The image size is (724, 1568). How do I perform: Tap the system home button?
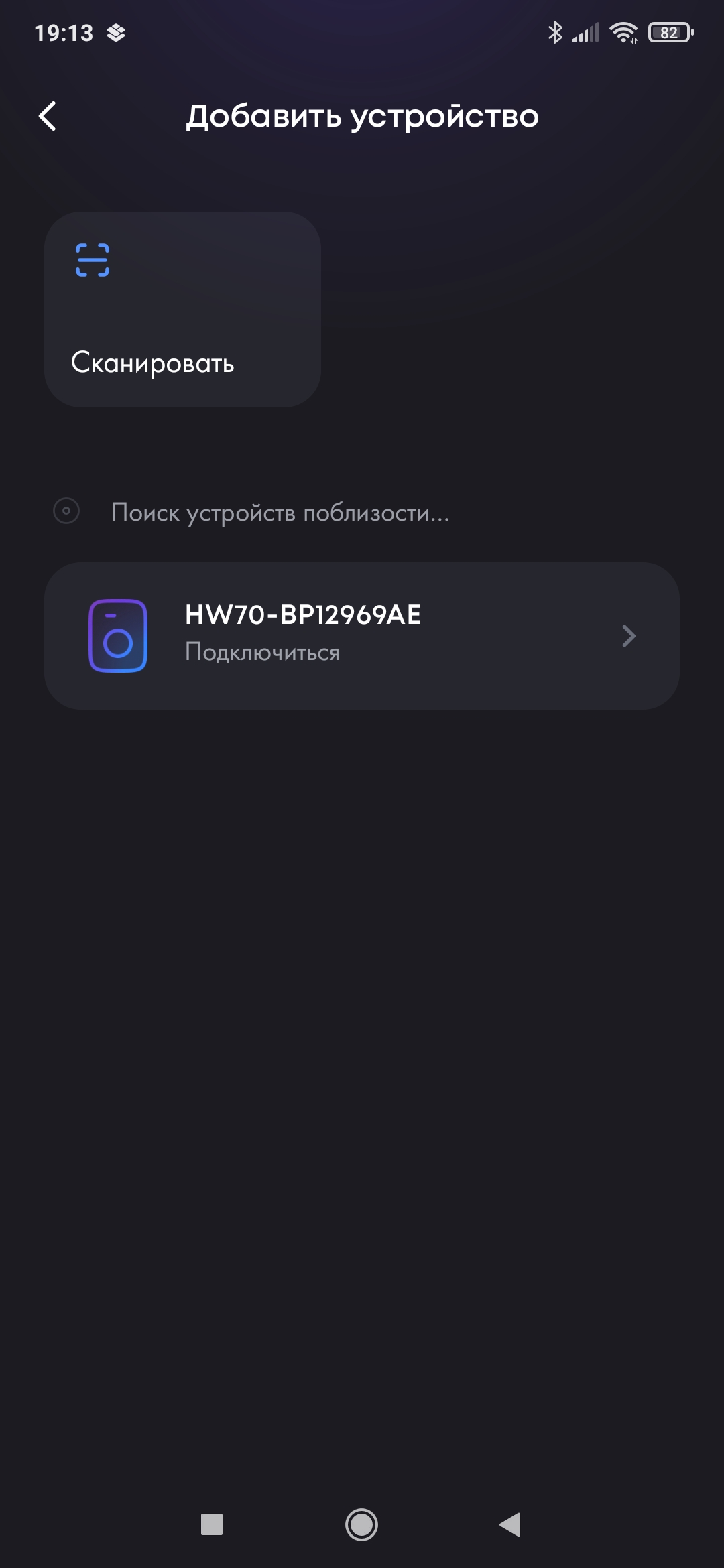pos(361,1524)
